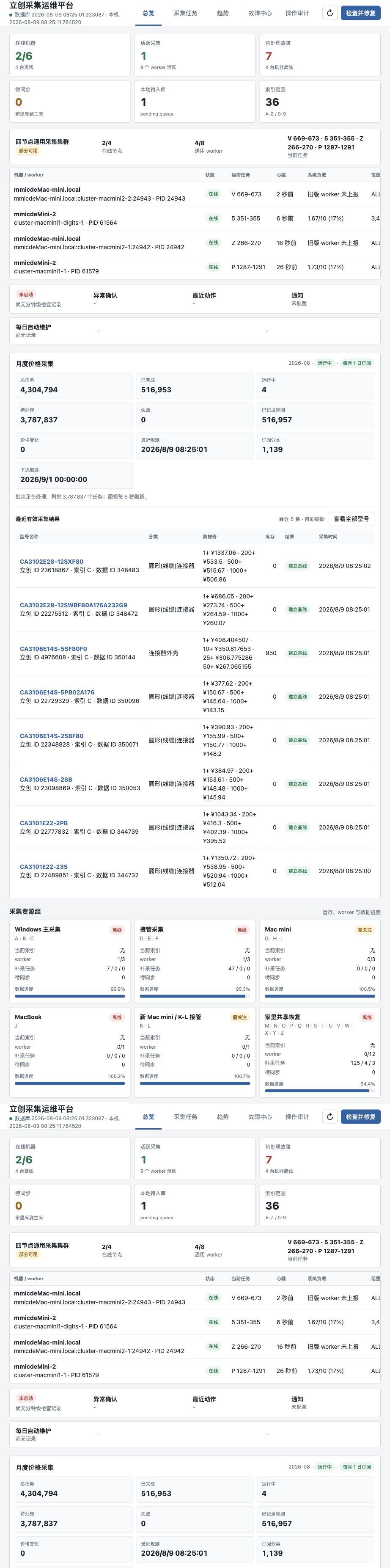The width and height of the screenshot is (390, 1568).
Task: Open model link CA3102E28-12SWBF80A176A232G9
Action: pos(74,605)
